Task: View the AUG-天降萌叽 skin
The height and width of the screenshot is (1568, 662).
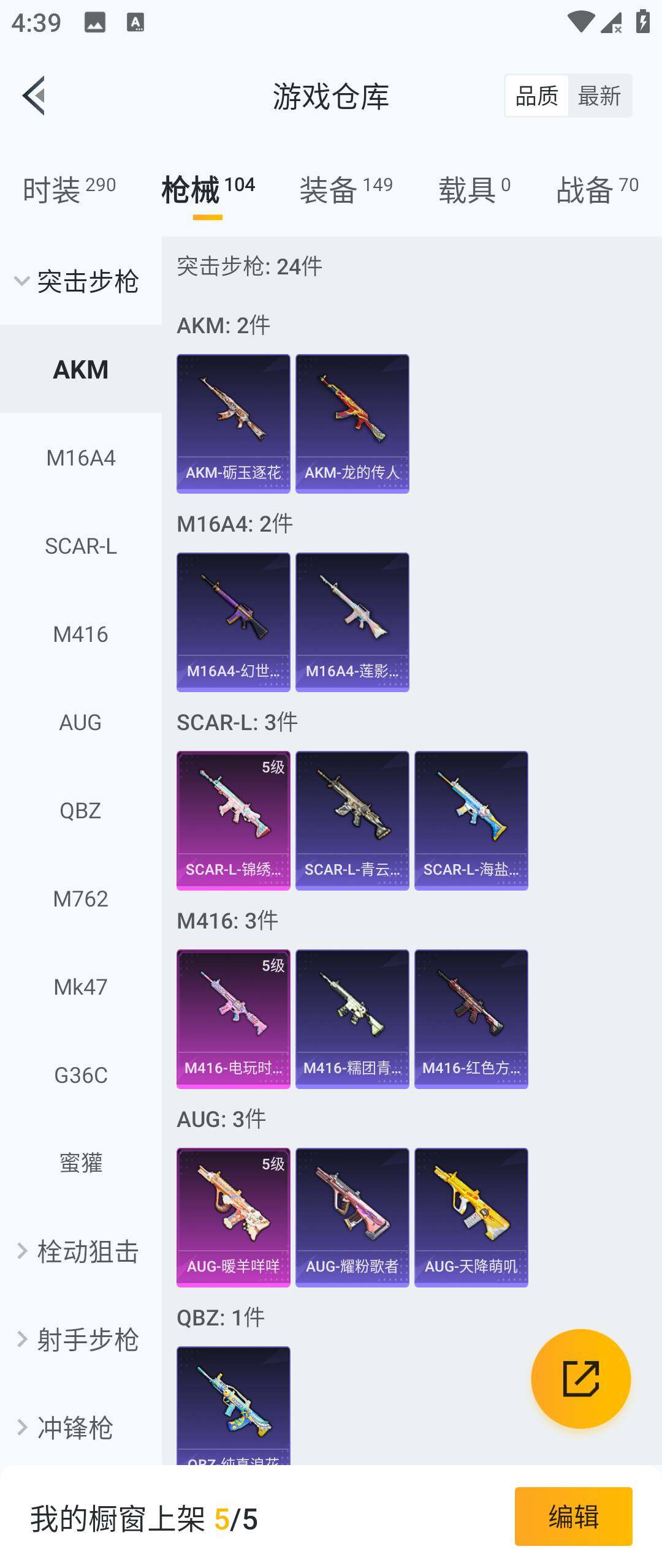Action: coord(471,1217)
